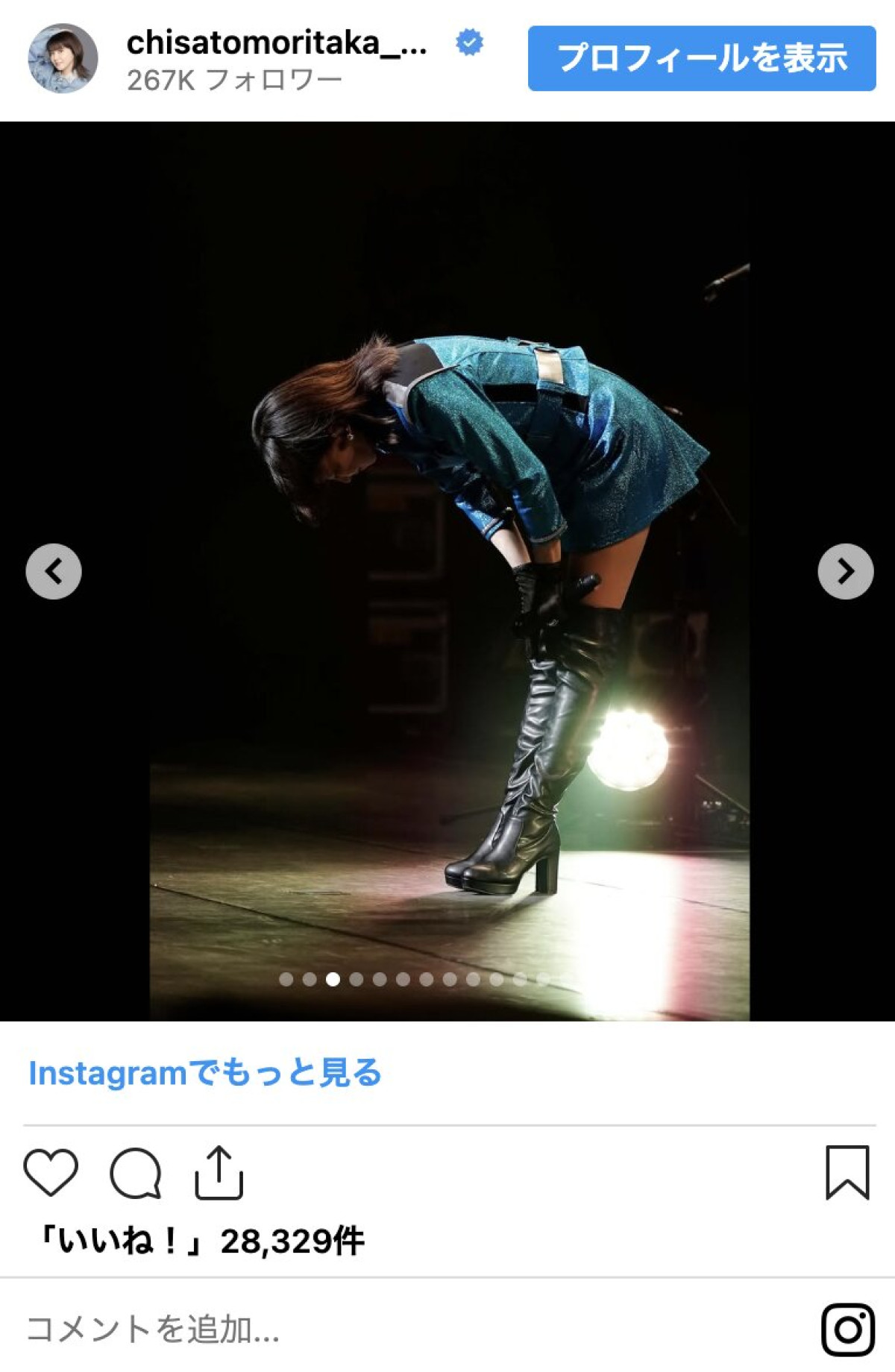The height and width of the screenshot is (1372, 895).
Task: Select the 267K フォロワー text
Action: coord(233,78)
